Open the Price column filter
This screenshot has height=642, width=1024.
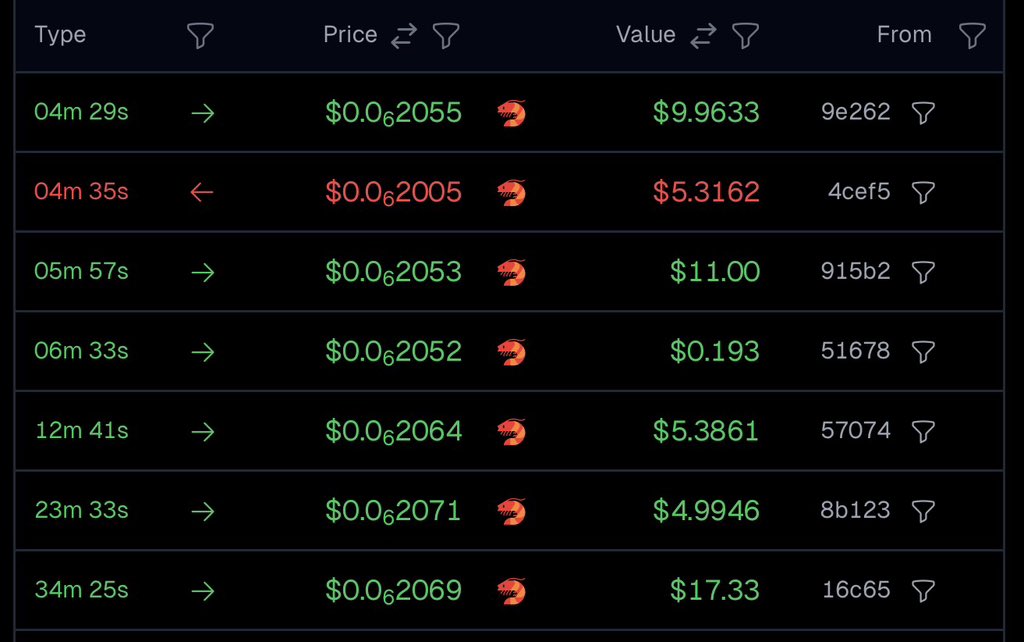(446, 36)
